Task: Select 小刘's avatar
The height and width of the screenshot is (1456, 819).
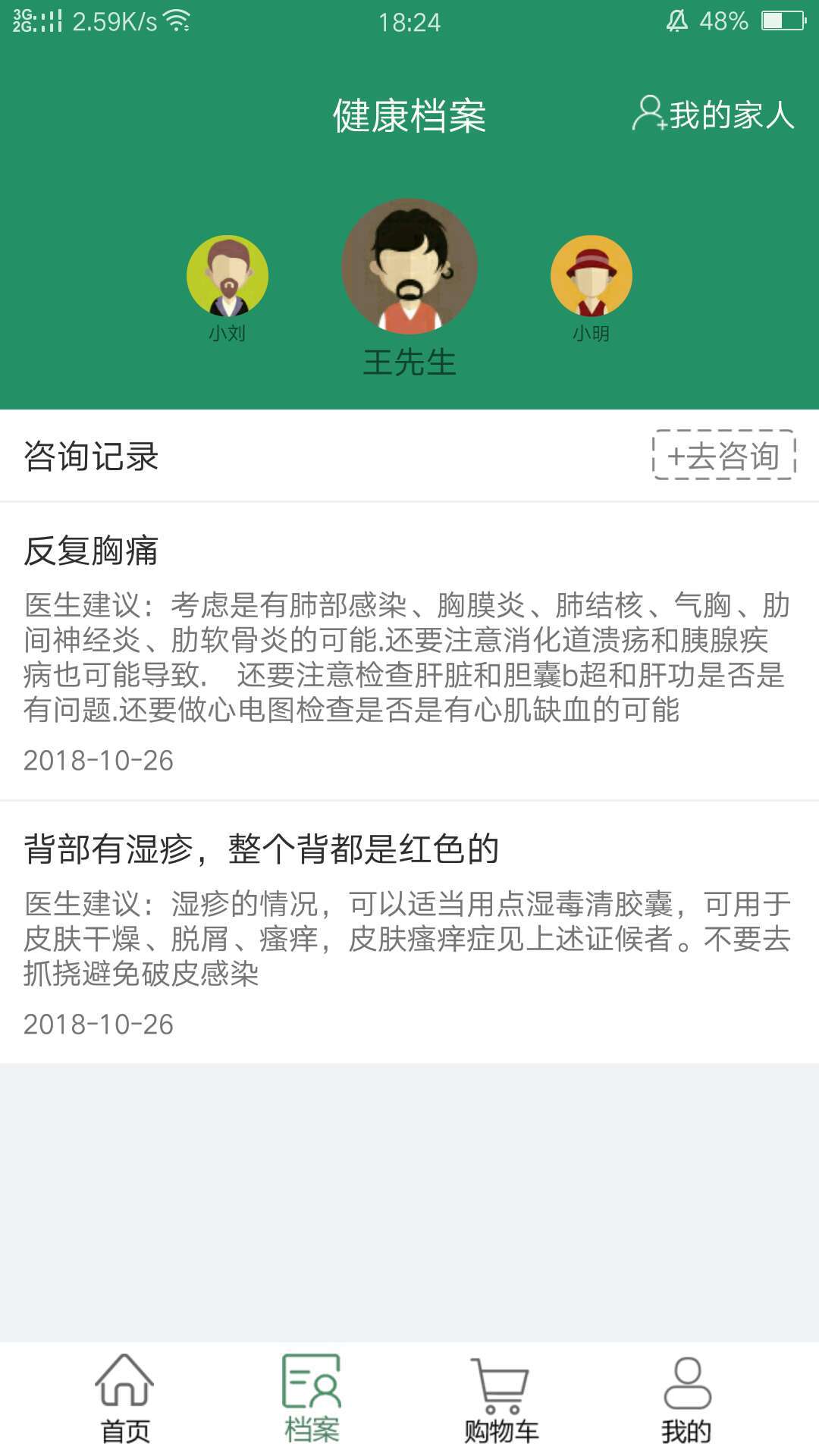Action: tap(227, 276)
